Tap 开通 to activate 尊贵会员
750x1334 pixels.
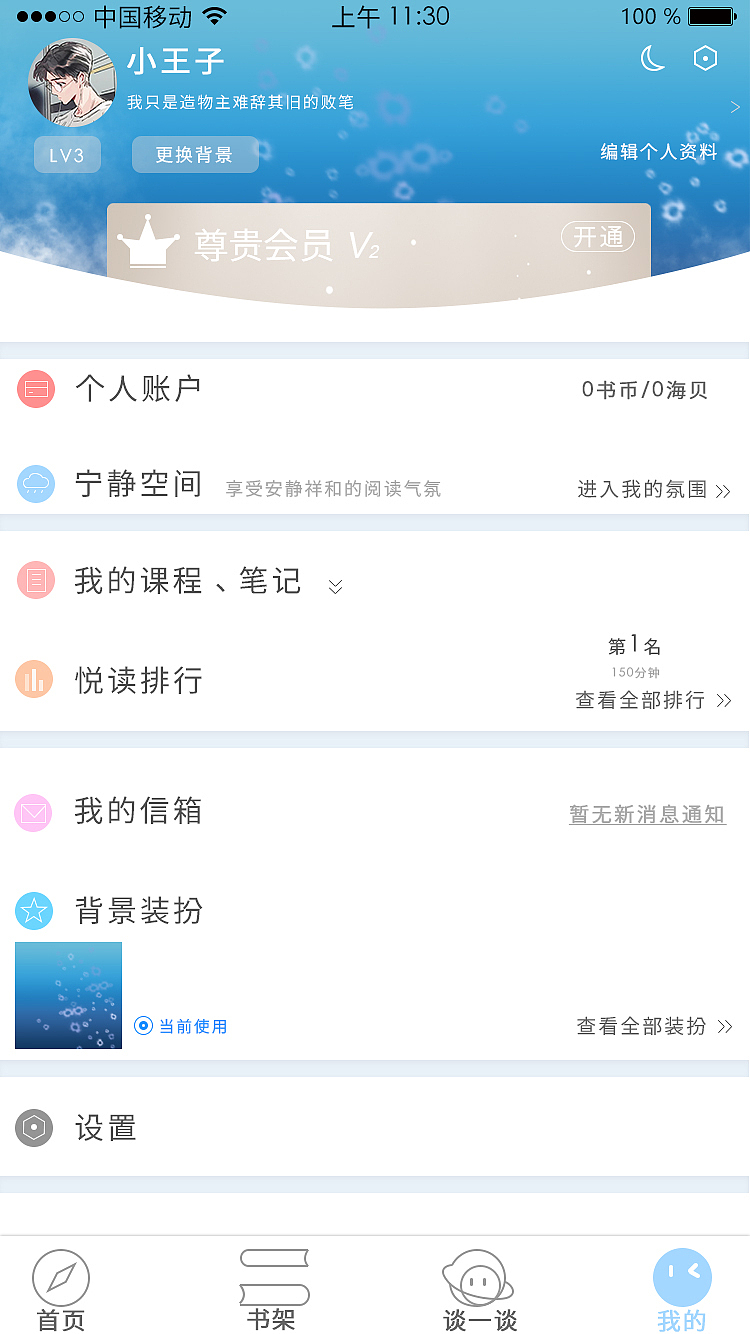[598, 237]
